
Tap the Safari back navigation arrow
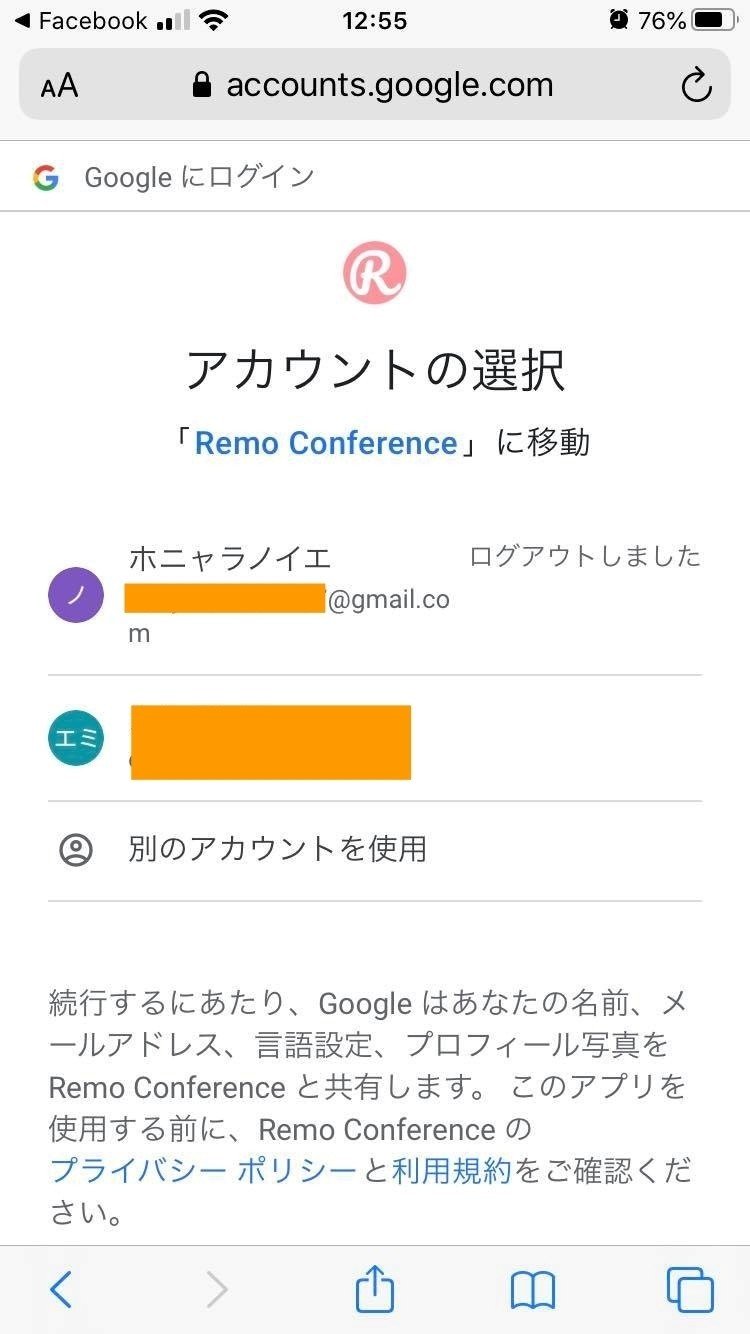[61, 1290]
